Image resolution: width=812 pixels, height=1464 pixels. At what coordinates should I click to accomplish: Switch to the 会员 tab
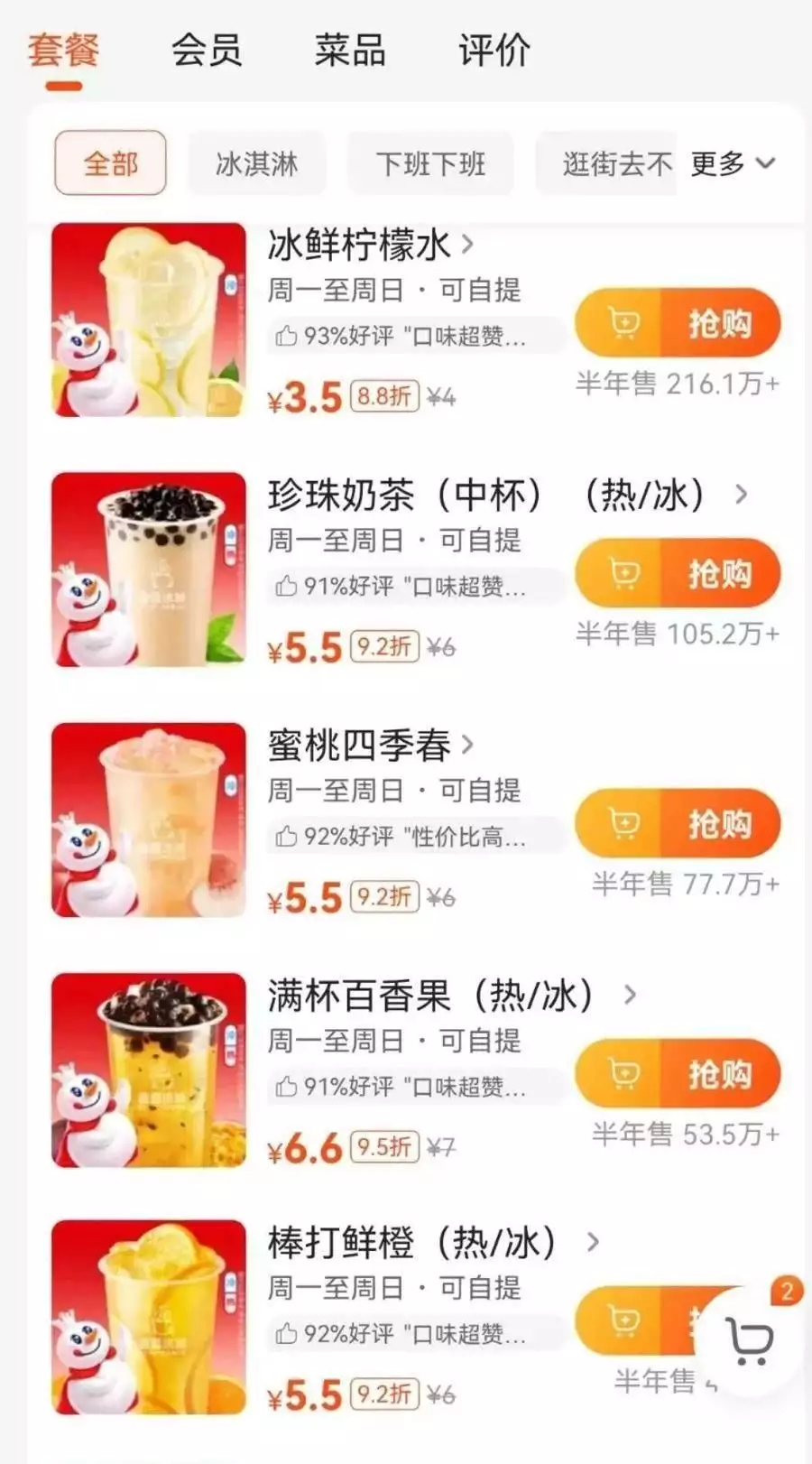tap(207, 51)
